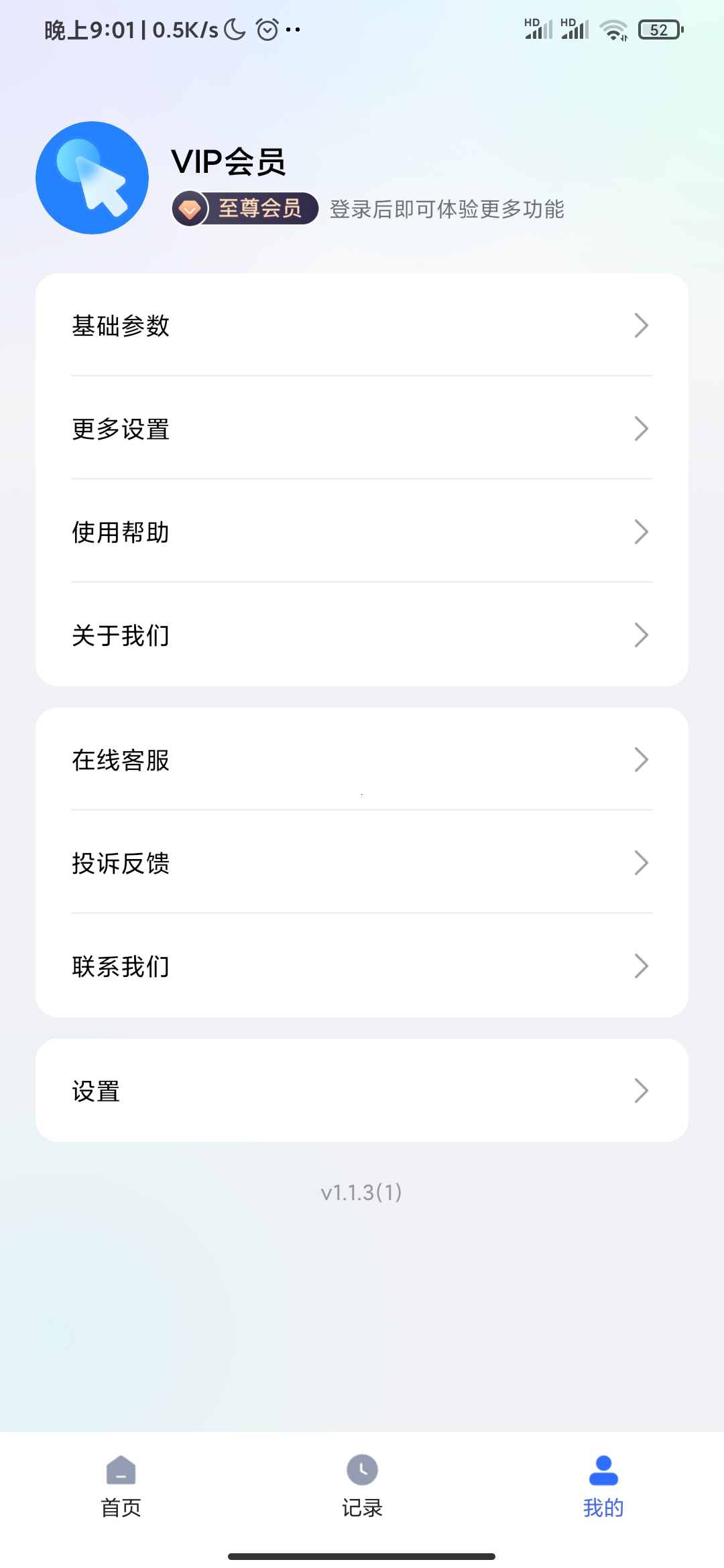Open 使用帮助 page
The height and width of the screenshot is (1568, 724).
362,532
